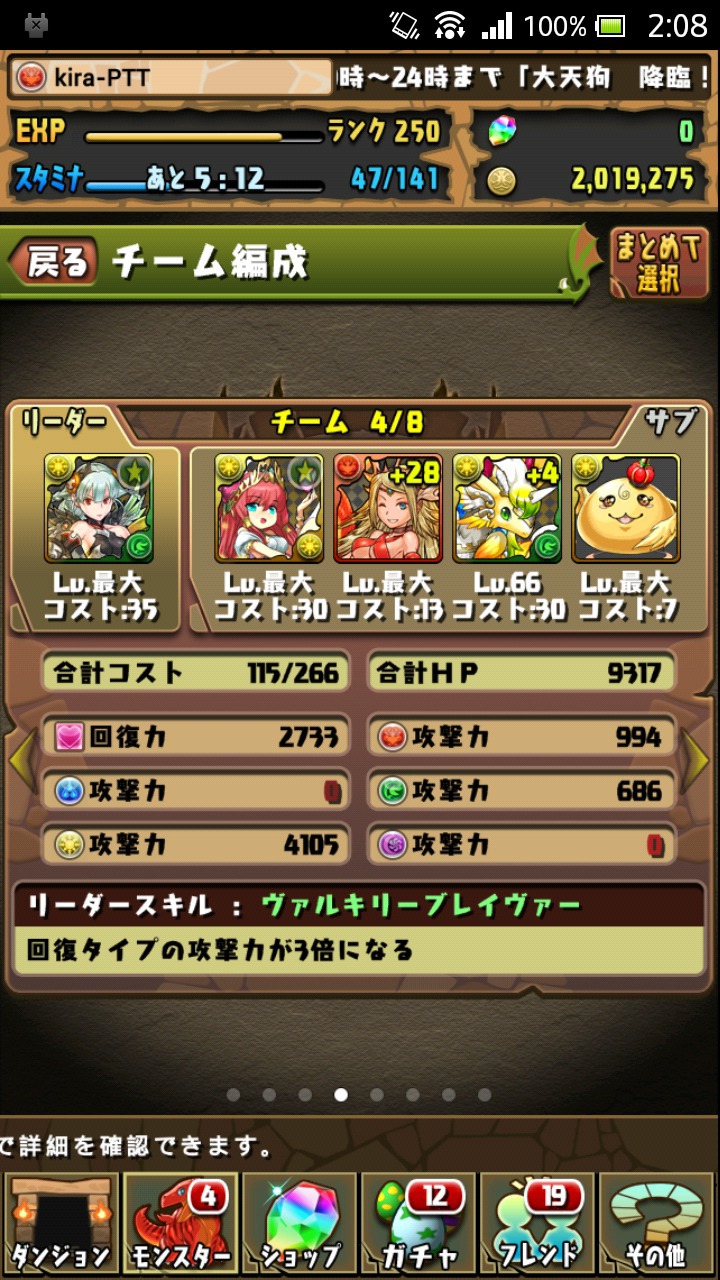This screenshot has width=720, height=1280.
Task: Show the previous team with left arrow
Action: click(x=21, y=762)
